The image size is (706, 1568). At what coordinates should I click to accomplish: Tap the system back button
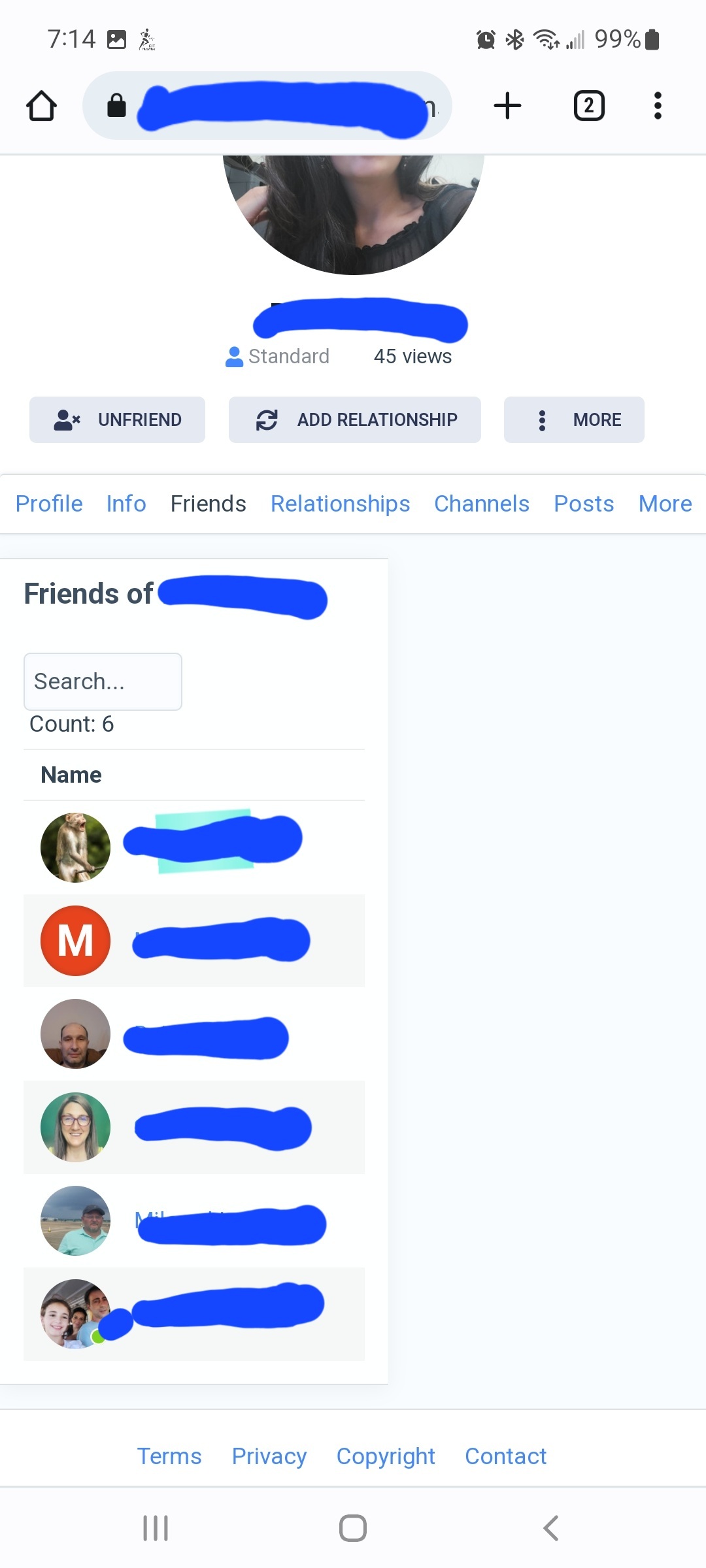550,1528
